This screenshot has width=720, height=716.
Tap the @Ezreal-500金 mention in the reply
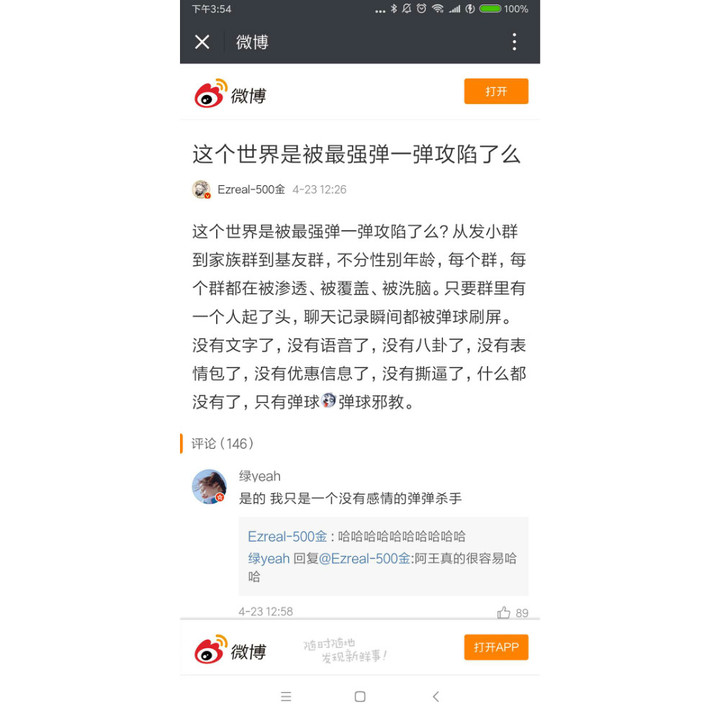[366, 558]
